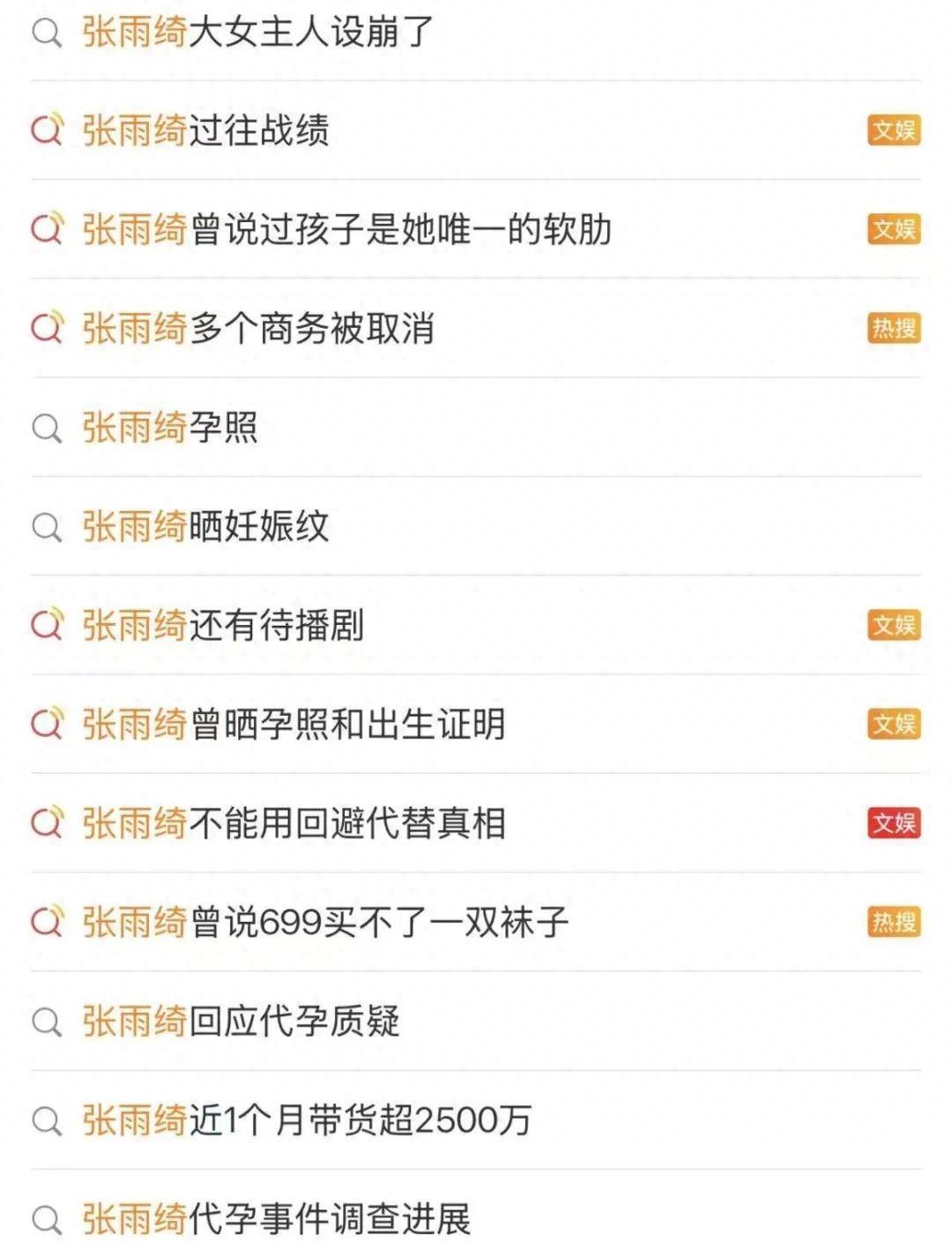Select 张雨绮曾晒孕照和出生证明 result

click(x=294, y=725)
